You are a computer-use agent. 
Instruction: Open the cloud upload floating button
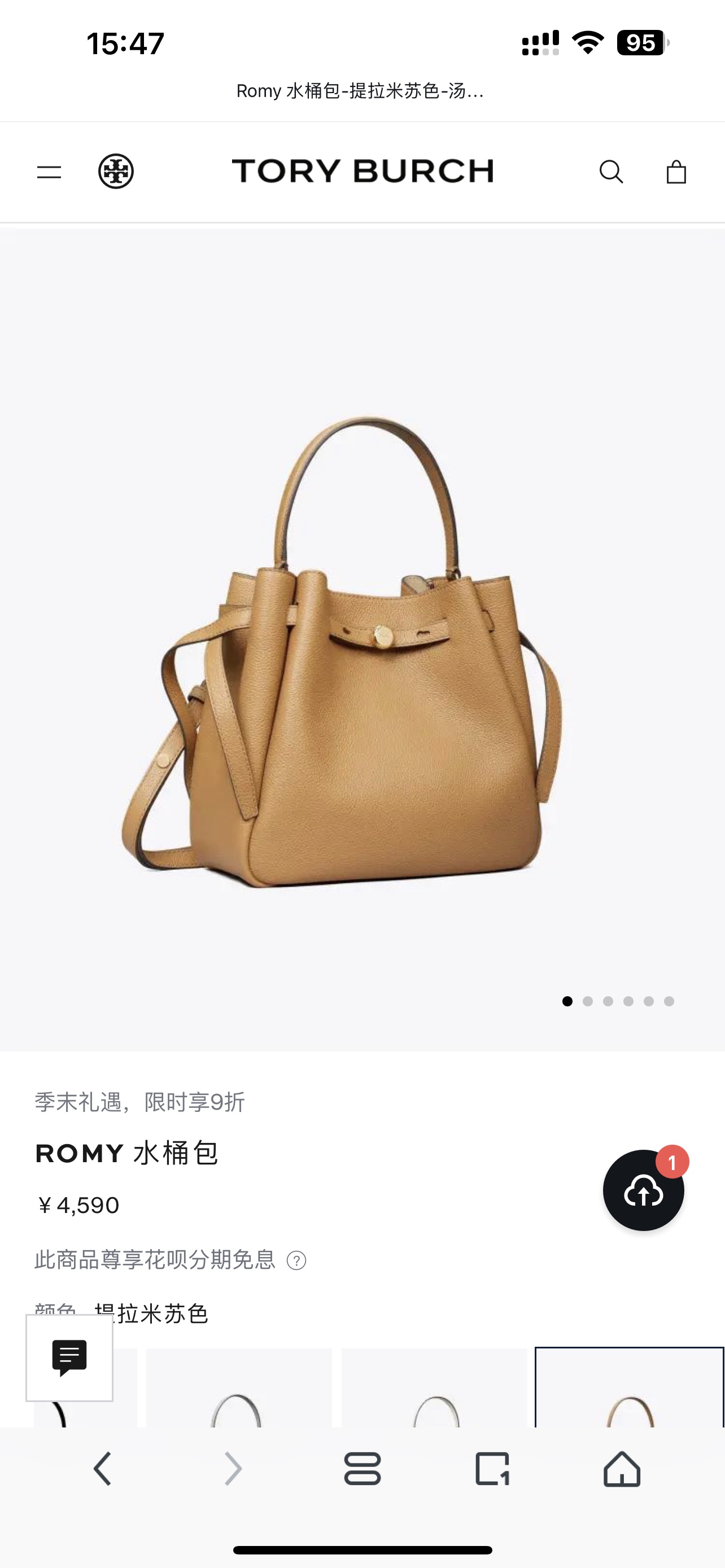644,1190
